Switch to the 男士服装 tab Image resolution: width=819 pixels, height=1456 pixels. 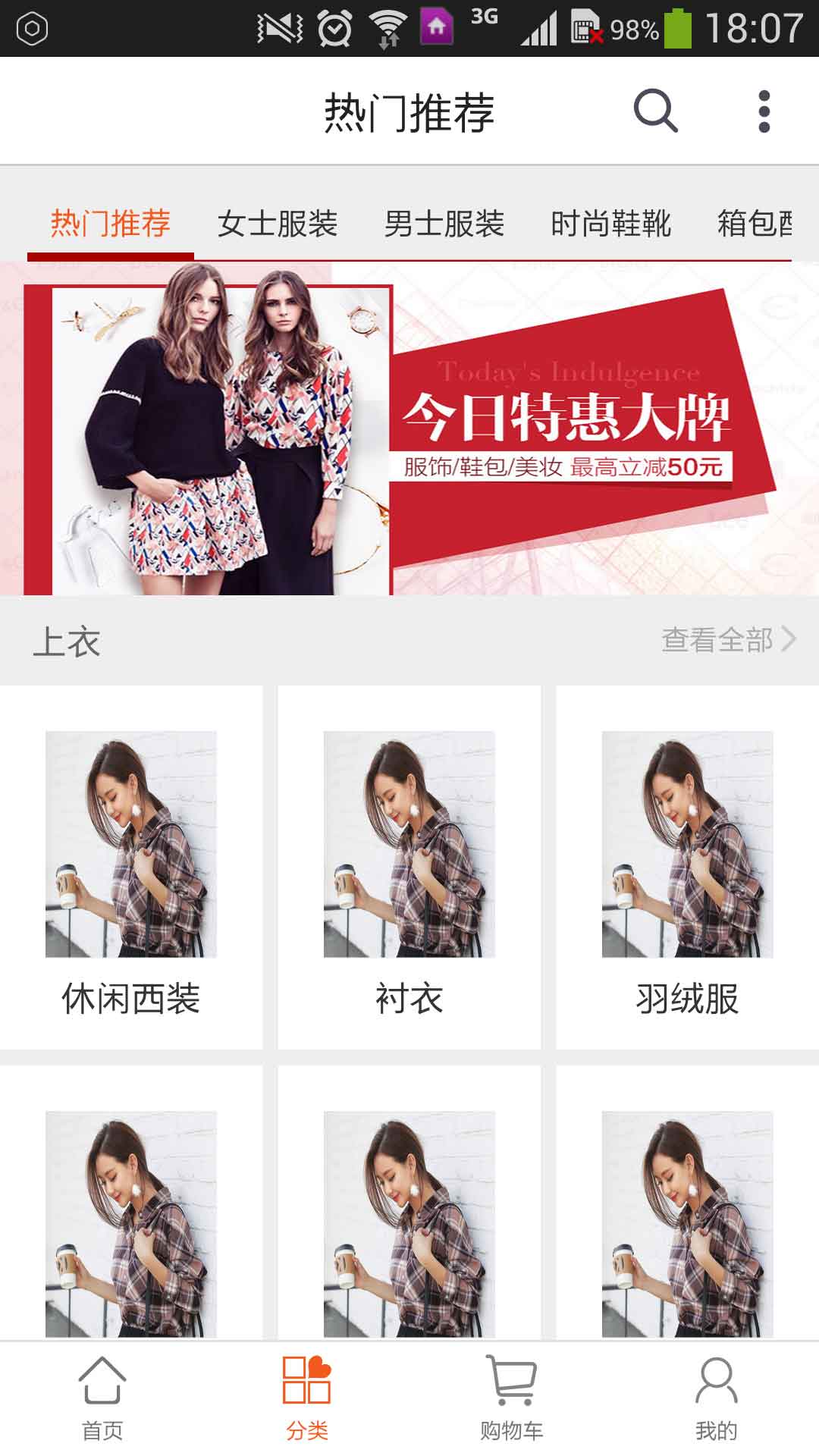click(444, 224)
